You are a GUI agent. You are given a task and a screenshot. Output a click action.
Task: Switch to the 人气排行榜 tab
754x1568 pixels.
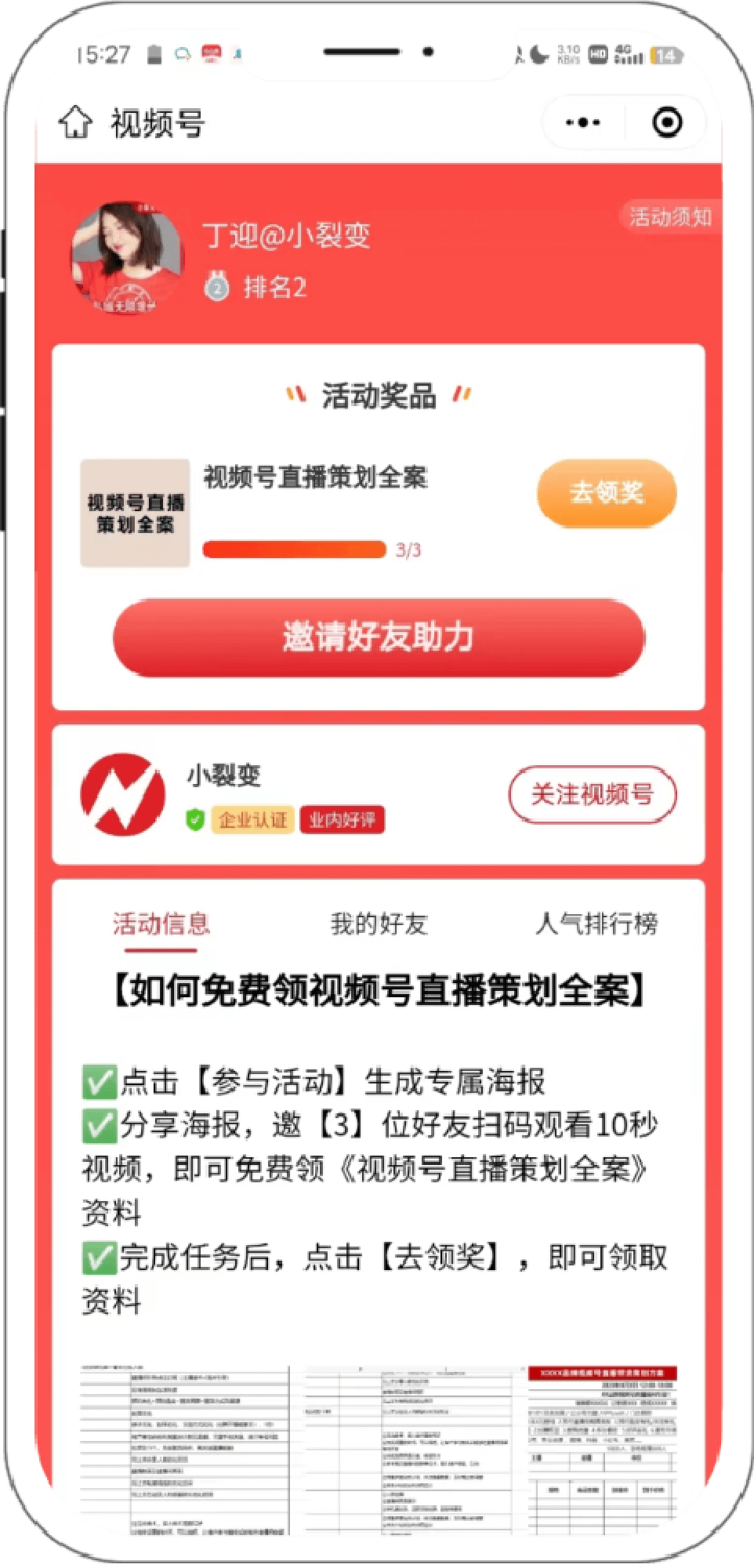[x=596, y=924]
